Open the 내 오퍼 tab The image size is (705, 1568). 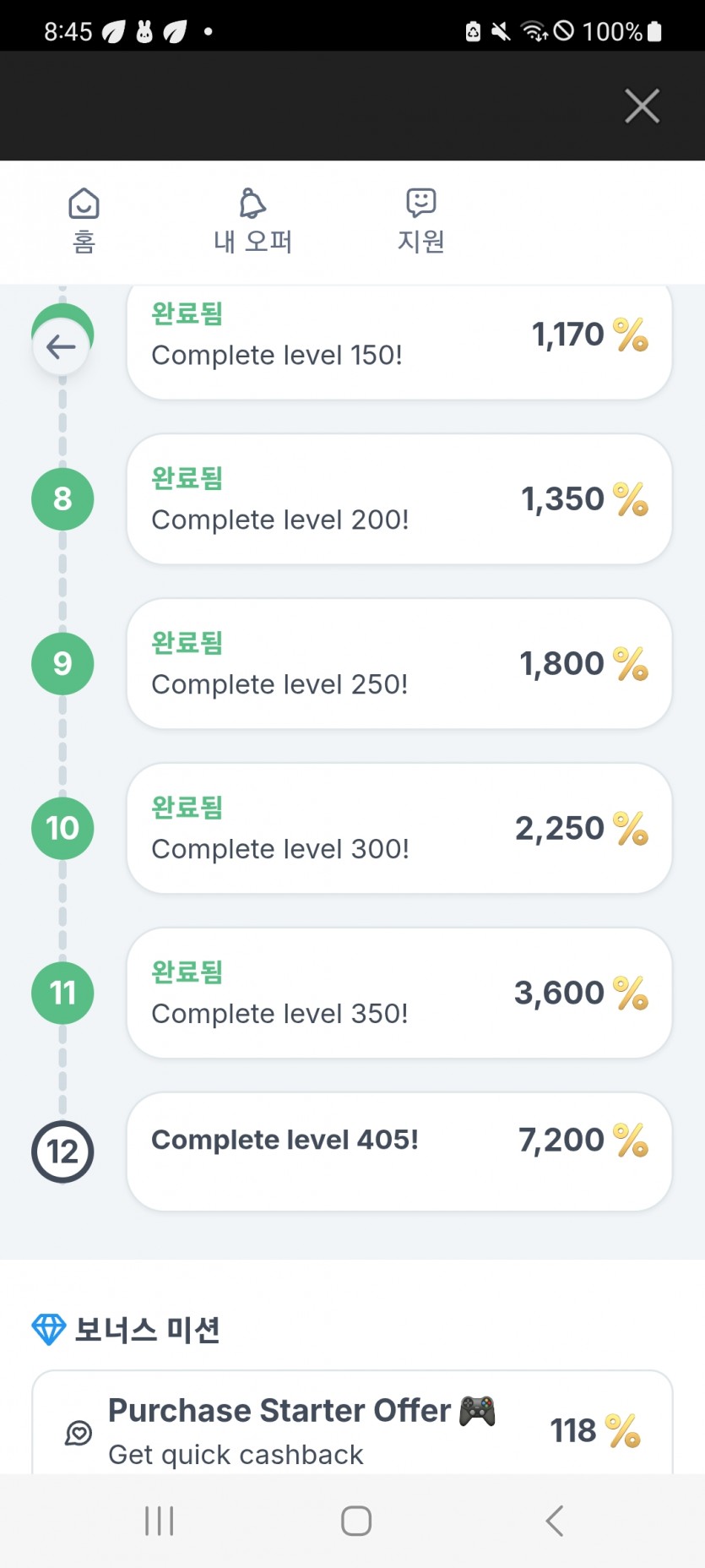tap(252, 221)
